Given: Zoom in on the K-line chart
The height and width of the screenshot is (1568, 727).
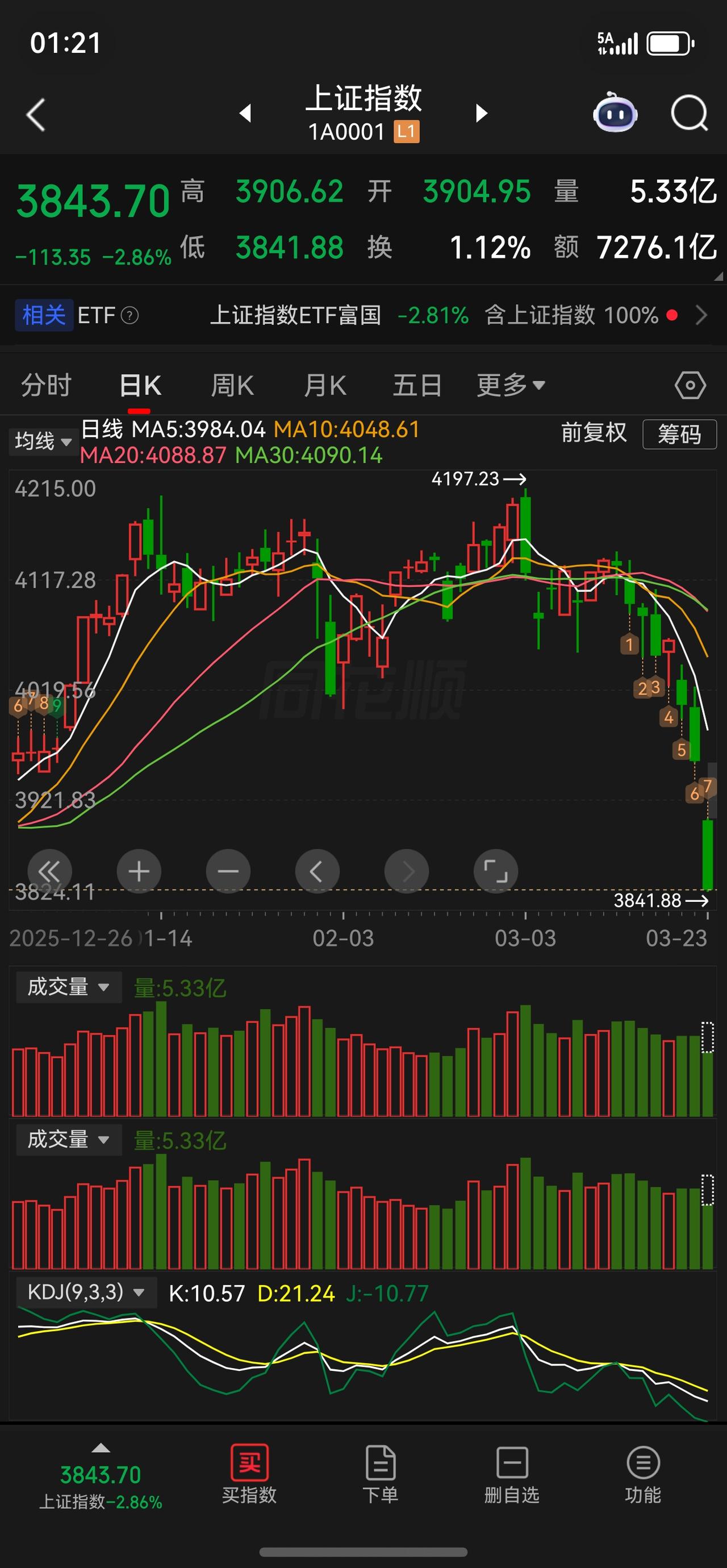Looking at the screenshot, I should point(139,871).
